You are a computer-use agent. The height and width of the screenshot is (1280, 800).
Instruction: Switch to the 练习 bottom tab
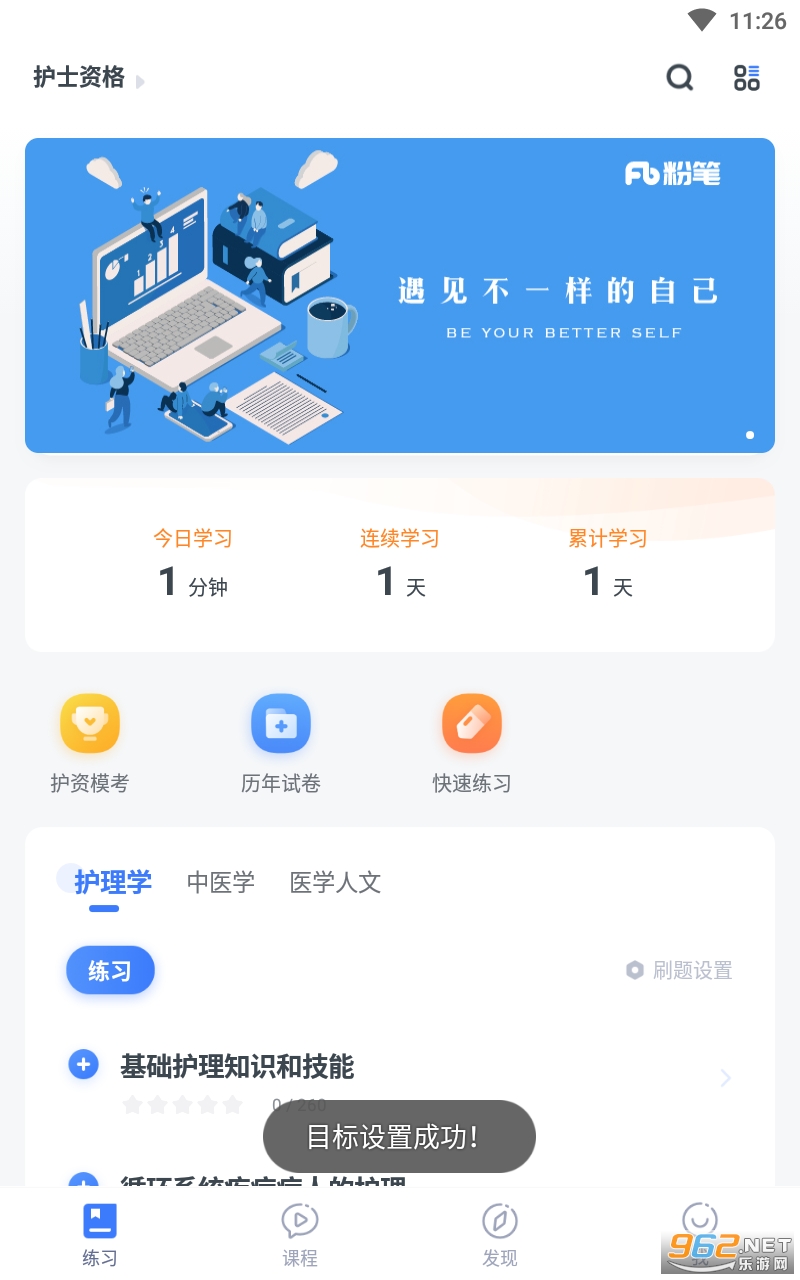(x=100, y=1236)
